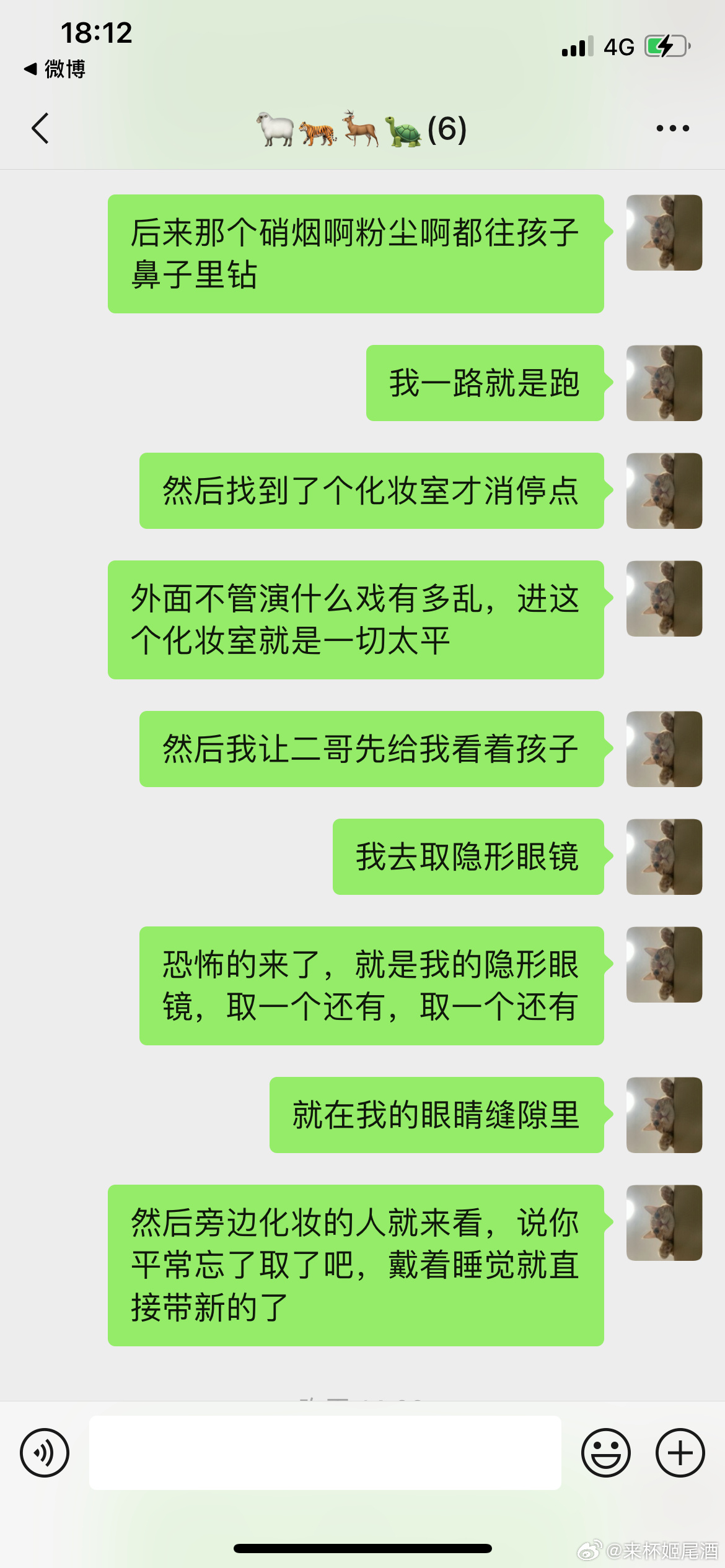The image size is (725, 1568).
Task: Open the three-dot chat options menu
Action: [672, 129]
